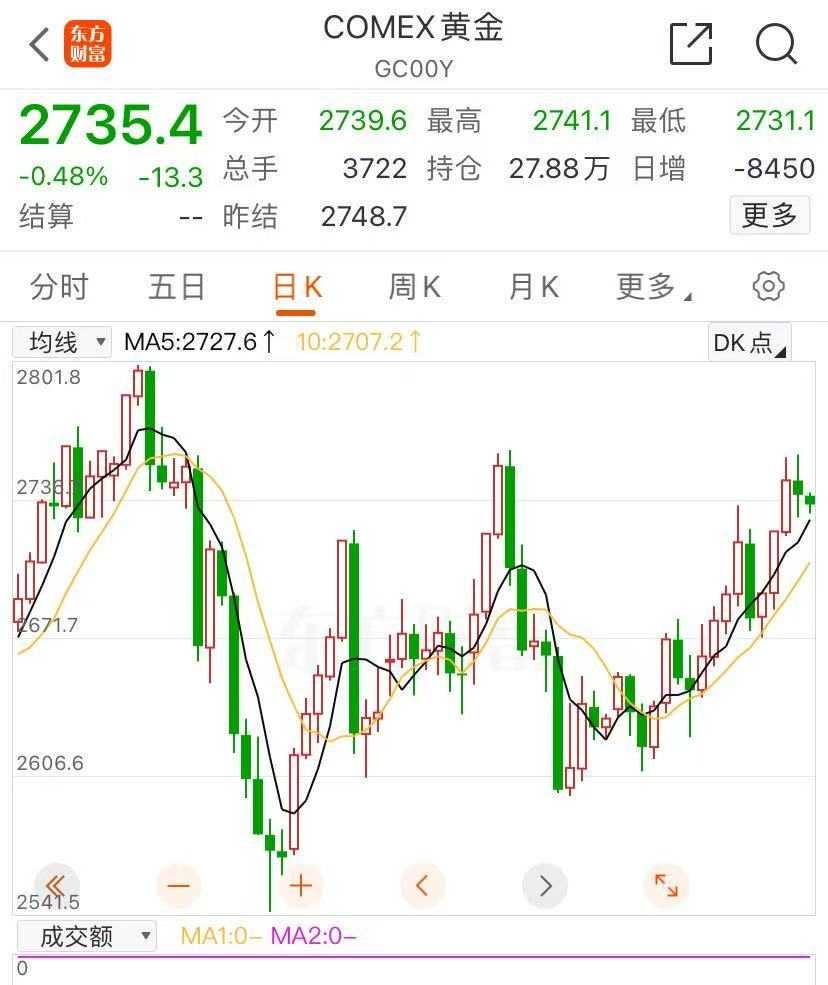Tap the 更多 button for more quote data
The width and height of the screenshot is (828, 985).
[x=769, y=215]
